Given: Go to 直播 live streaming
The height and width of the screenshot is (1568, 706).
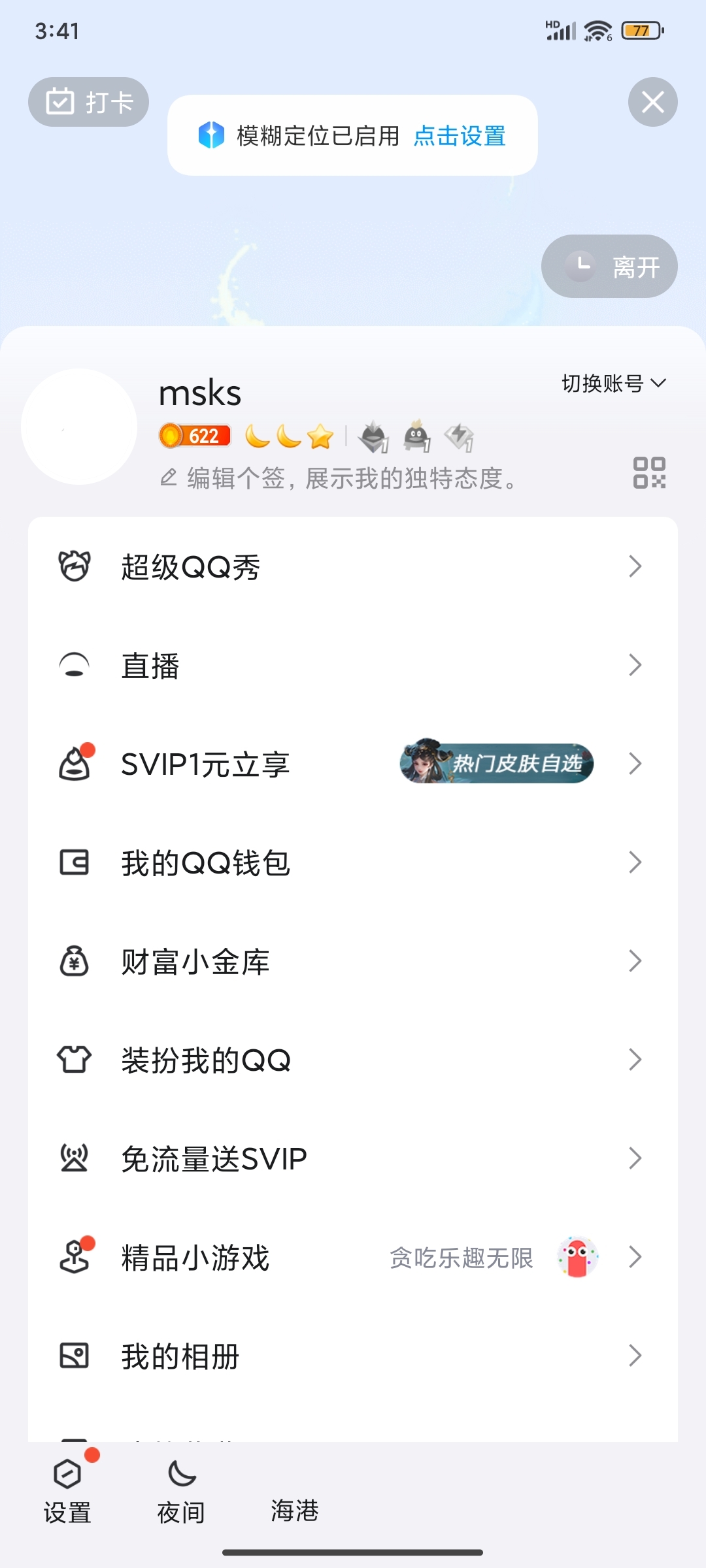Looking at the screenshot, I should (352, 665).
